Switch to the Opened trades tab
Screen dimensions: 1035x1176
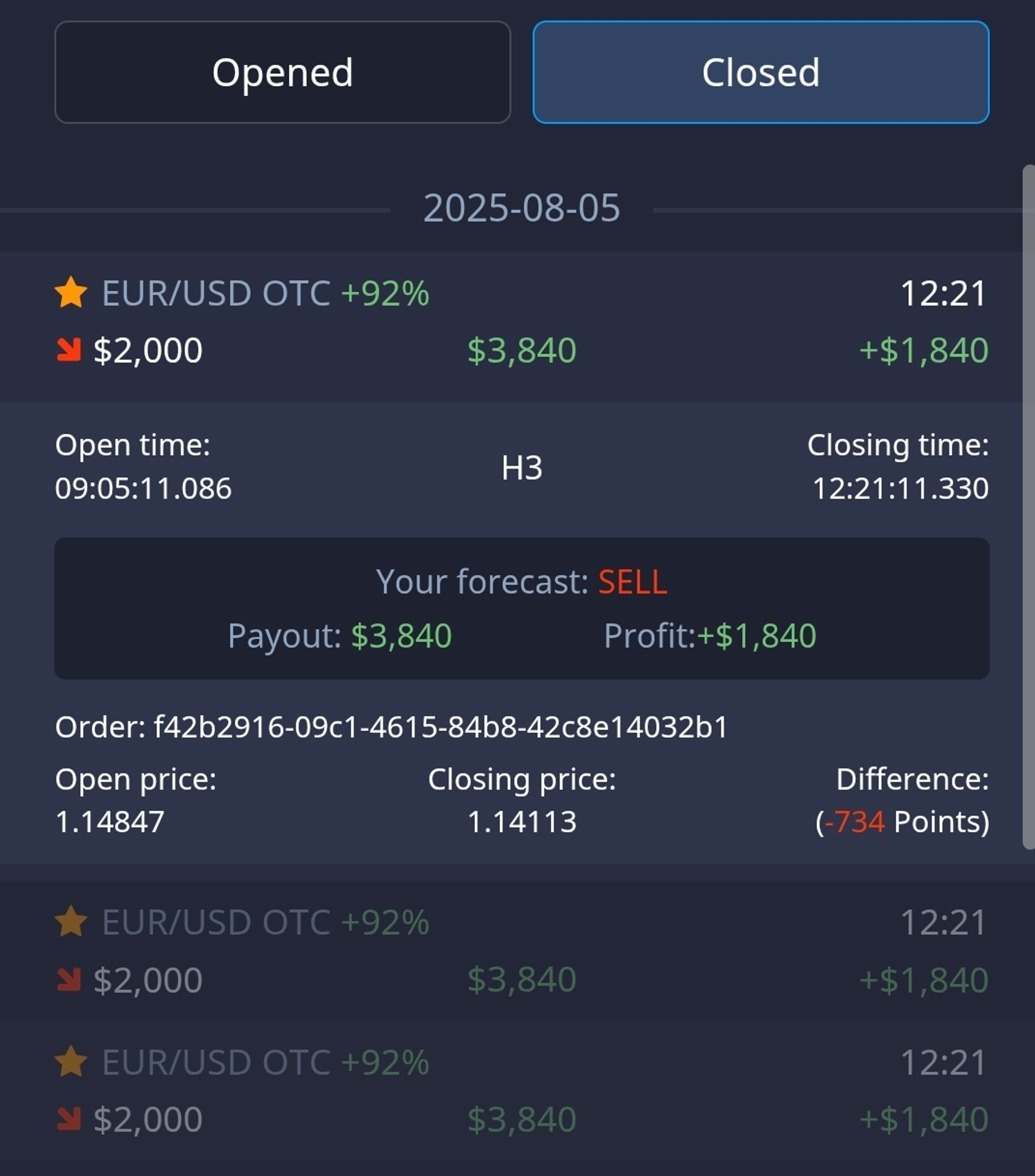(x=283, y=72)
